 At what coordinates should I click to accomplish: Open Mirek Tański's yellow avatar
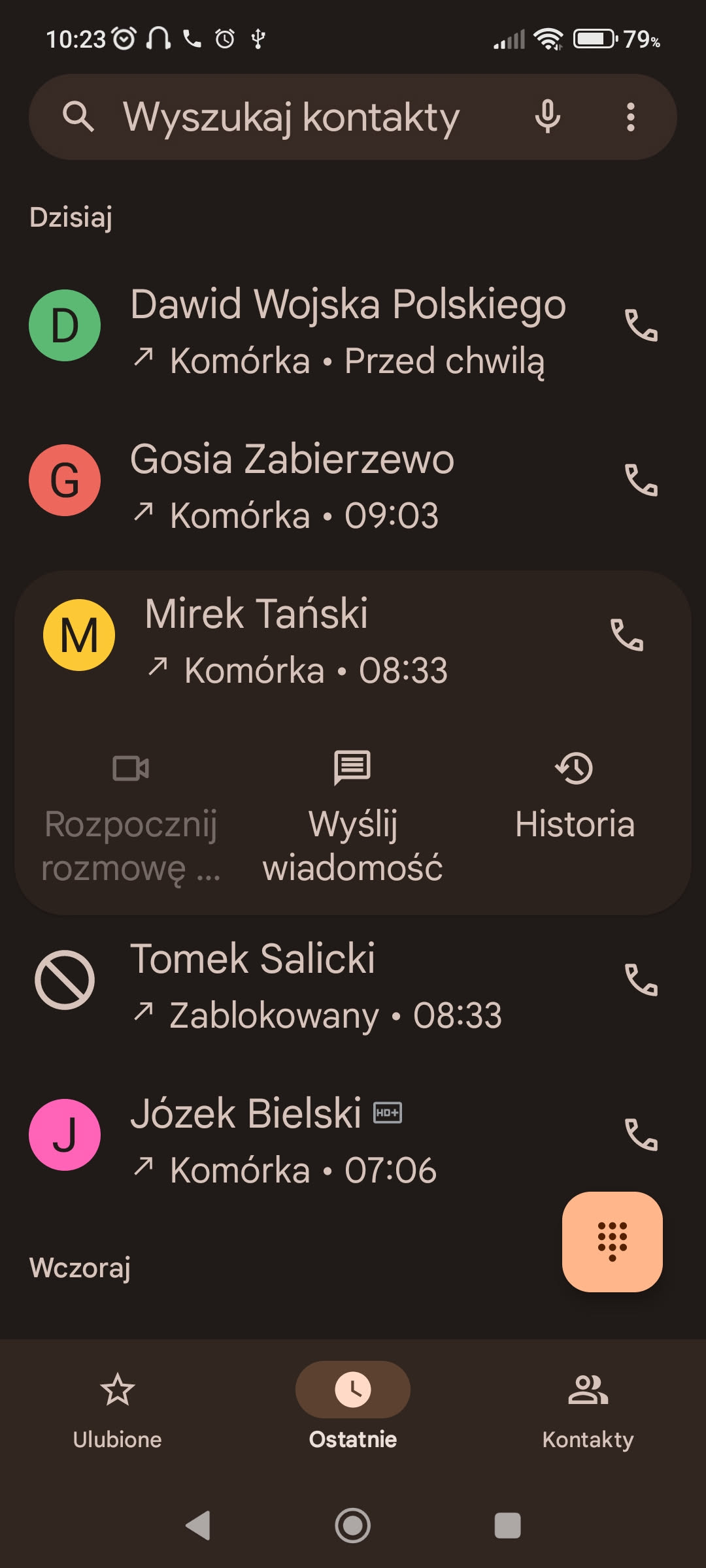pyautogui.click(x=79, y=635)
